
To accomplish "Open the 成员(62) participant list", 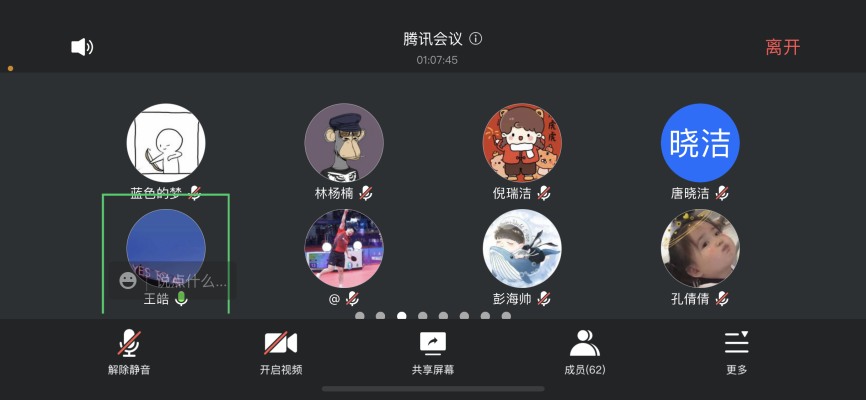I will [585, 352].
